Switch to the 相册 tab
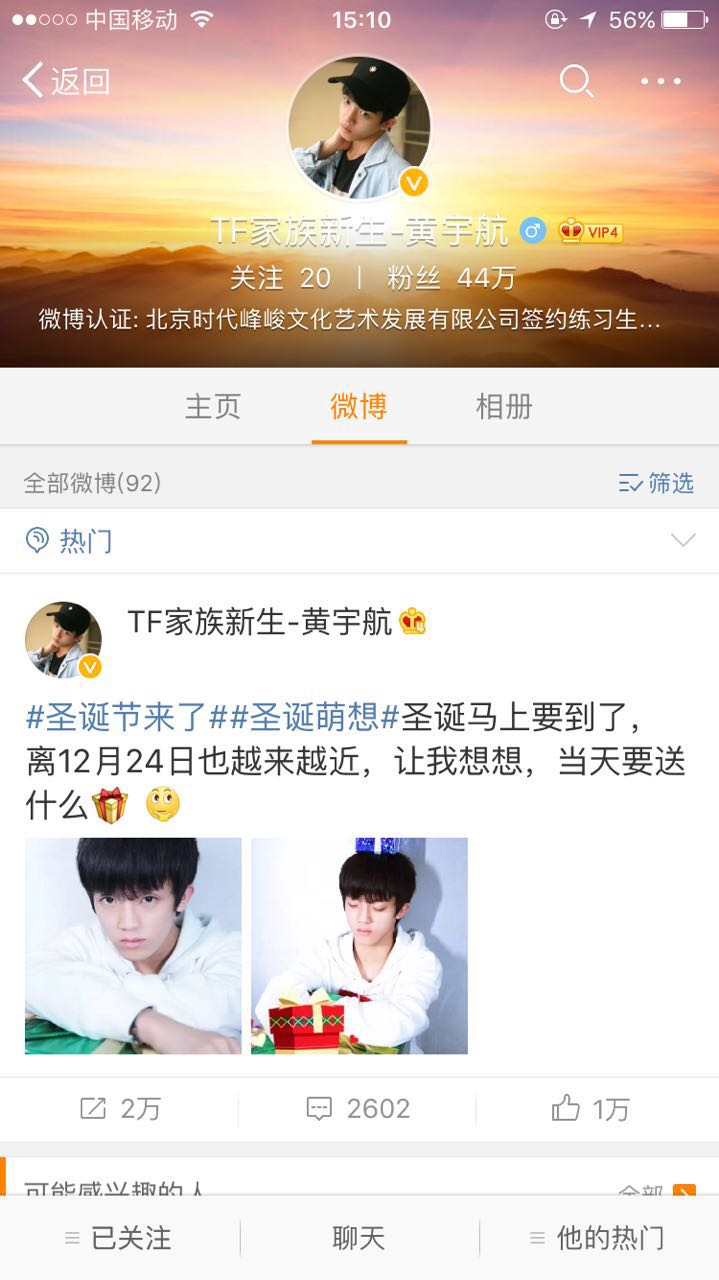The image size is (719, 1280). coord(504,407)
